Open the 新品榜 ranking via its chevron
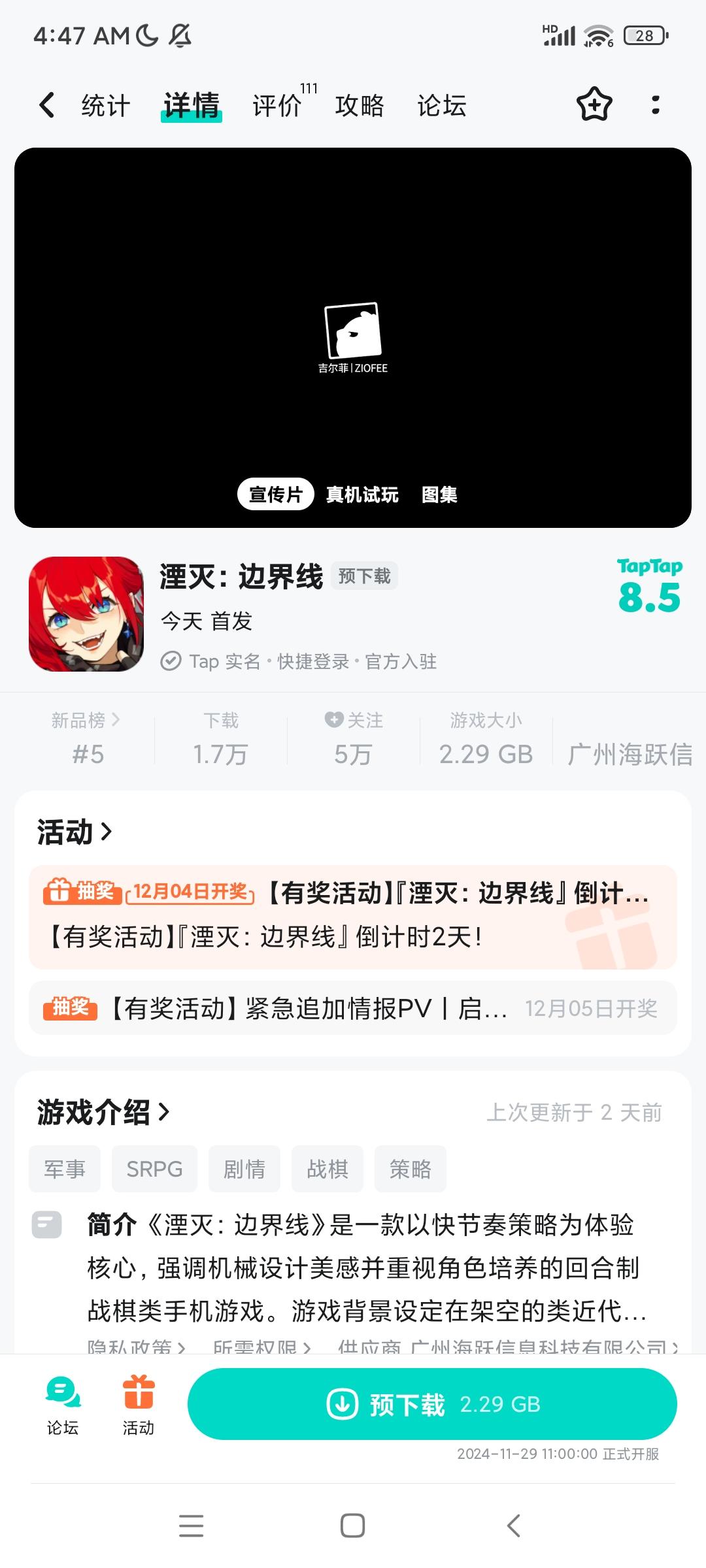Viewport: 706px width, 1568px height. pos(116,721)
